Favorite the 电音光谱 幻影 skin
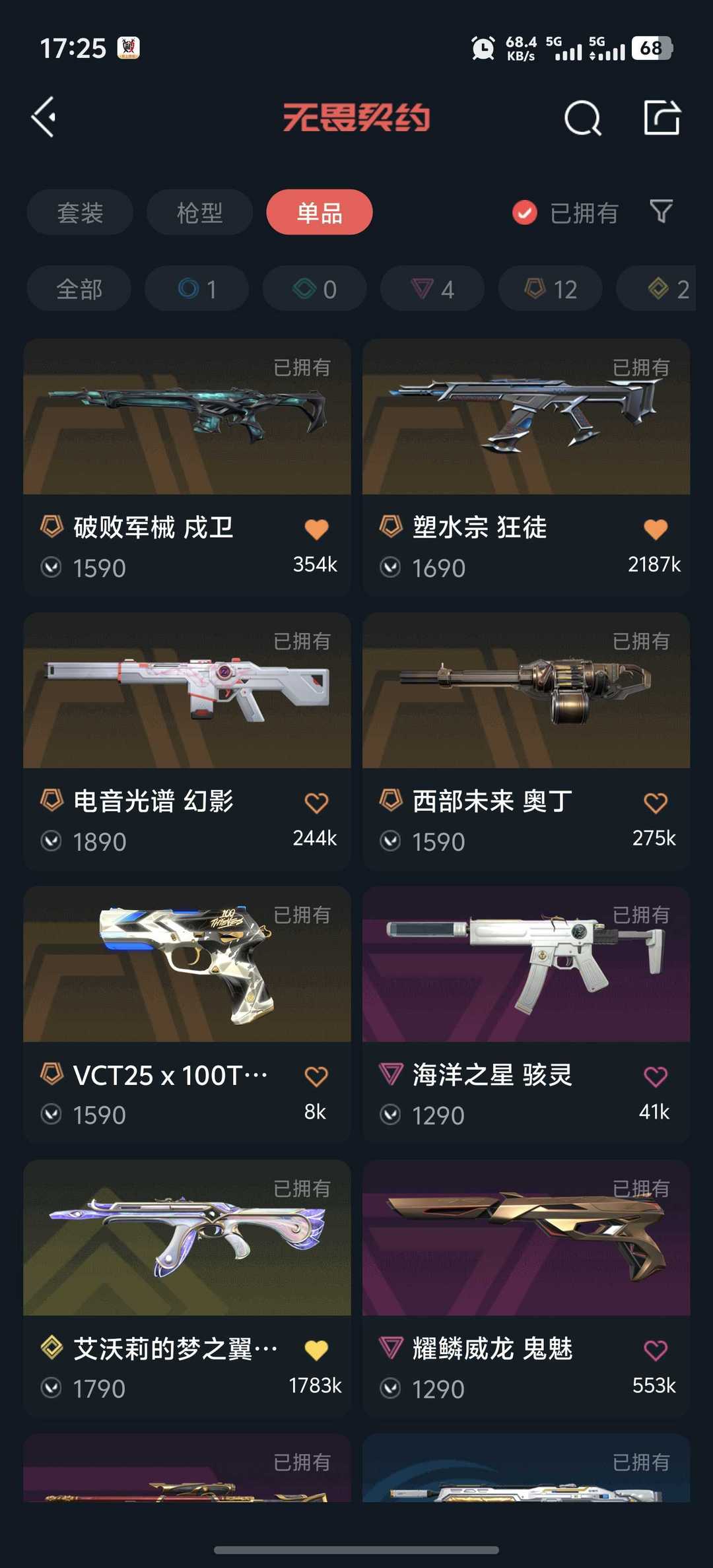This screenshot has height=1568, width=713. click(x=318, y=800)
